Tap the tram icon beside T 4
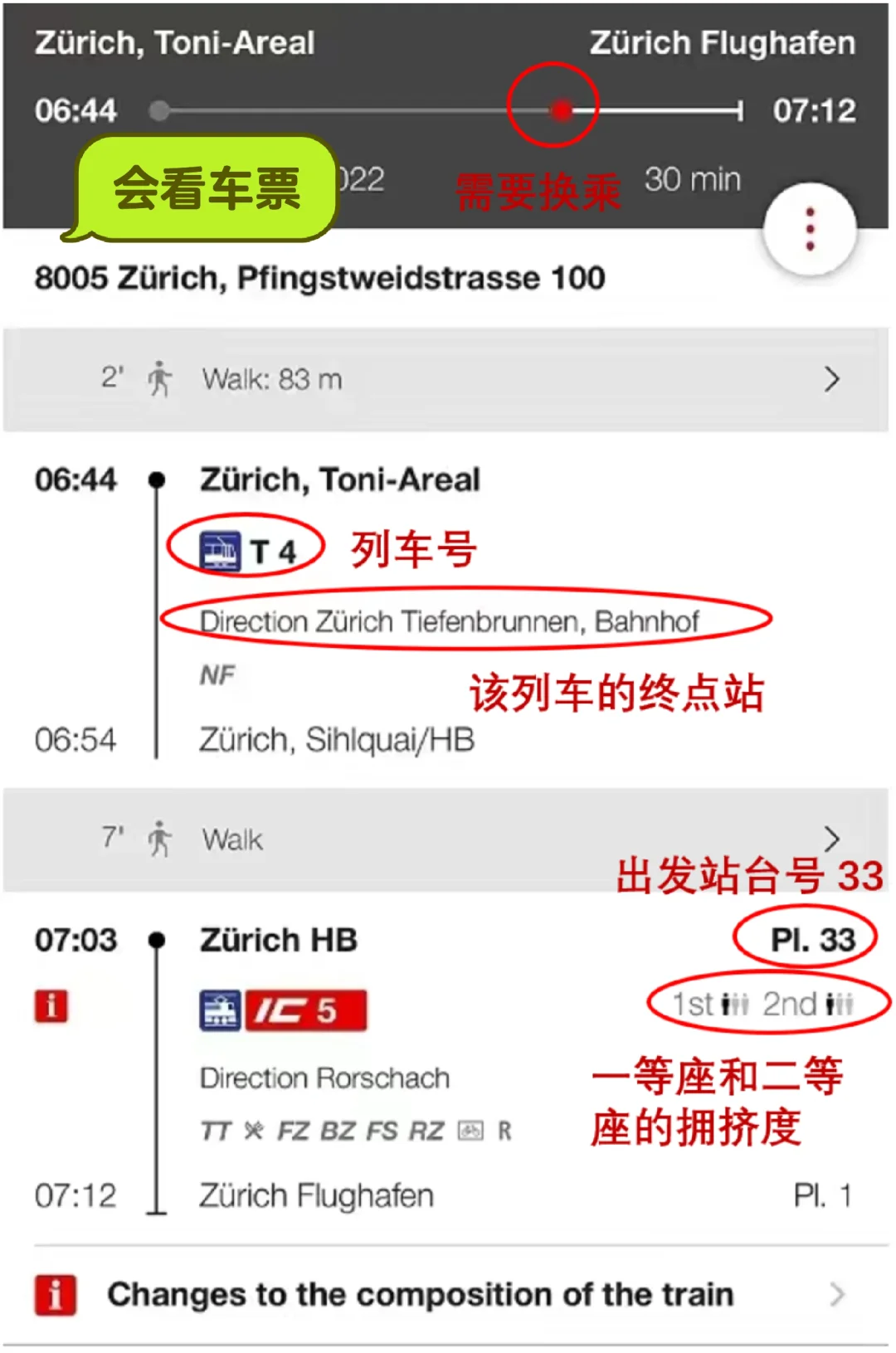Screen dimensions: 896x1353 point(220,546)
